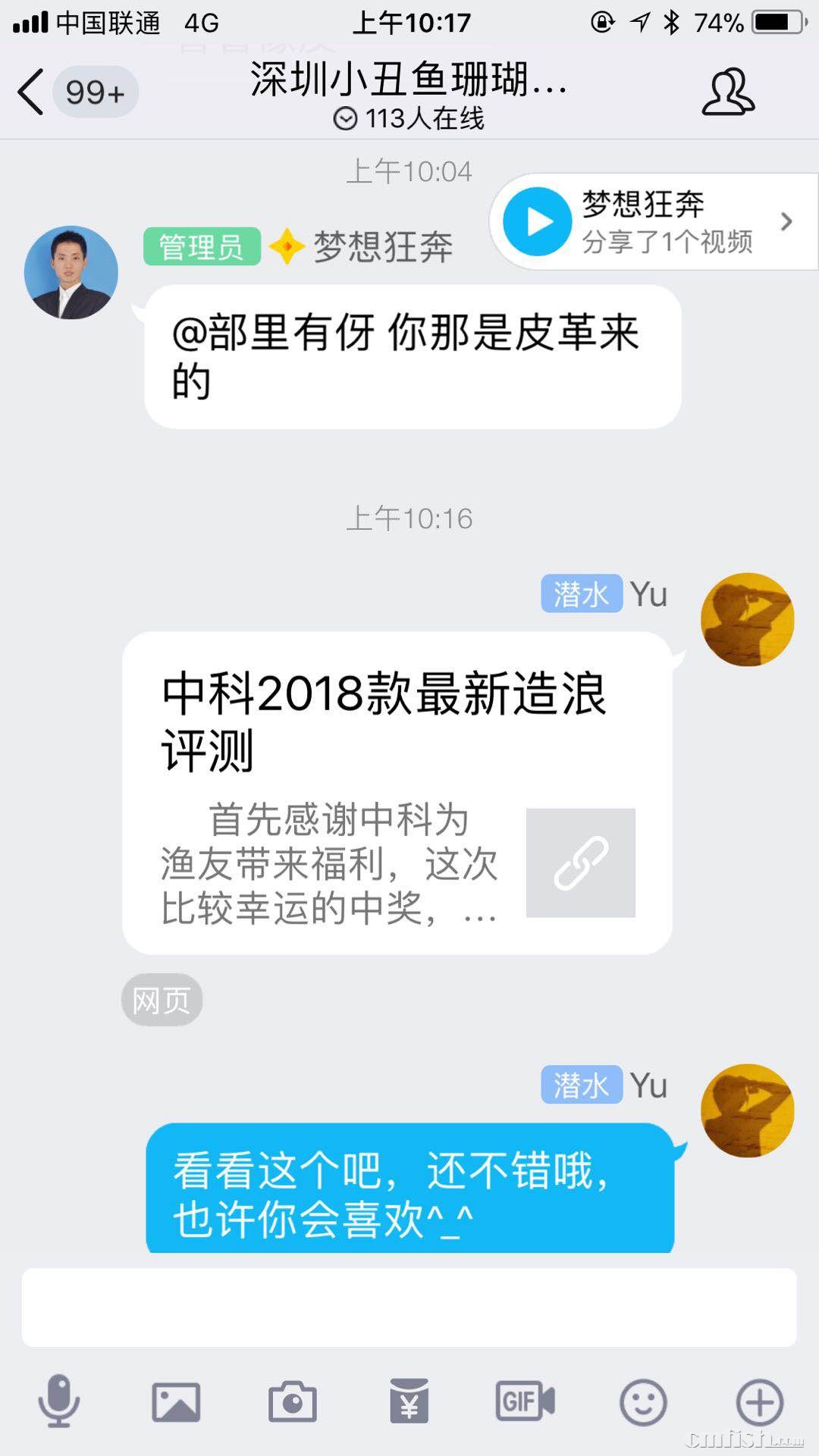Open the photo gallery picker
The width and height of the screenshot is (819, 1456).
(x=176, y=1401)
